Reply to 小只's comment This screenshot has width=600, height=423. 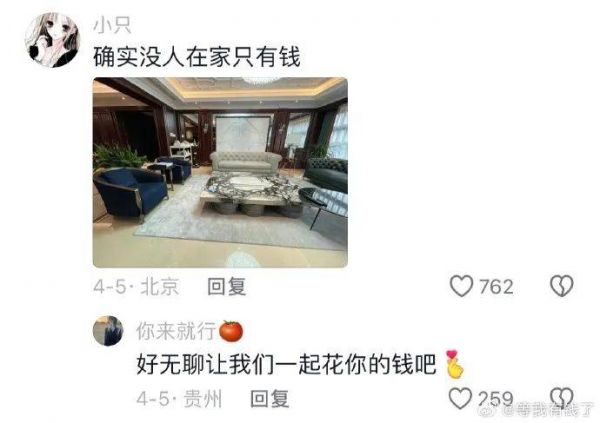pos(226,287)
